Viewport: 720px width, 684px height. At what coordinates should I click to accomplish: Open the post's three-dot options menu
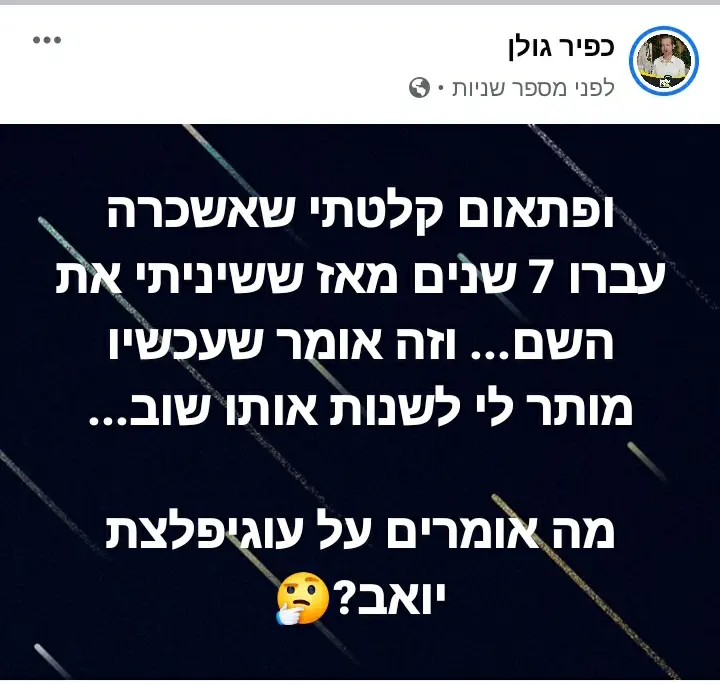[x=47, y=41]
